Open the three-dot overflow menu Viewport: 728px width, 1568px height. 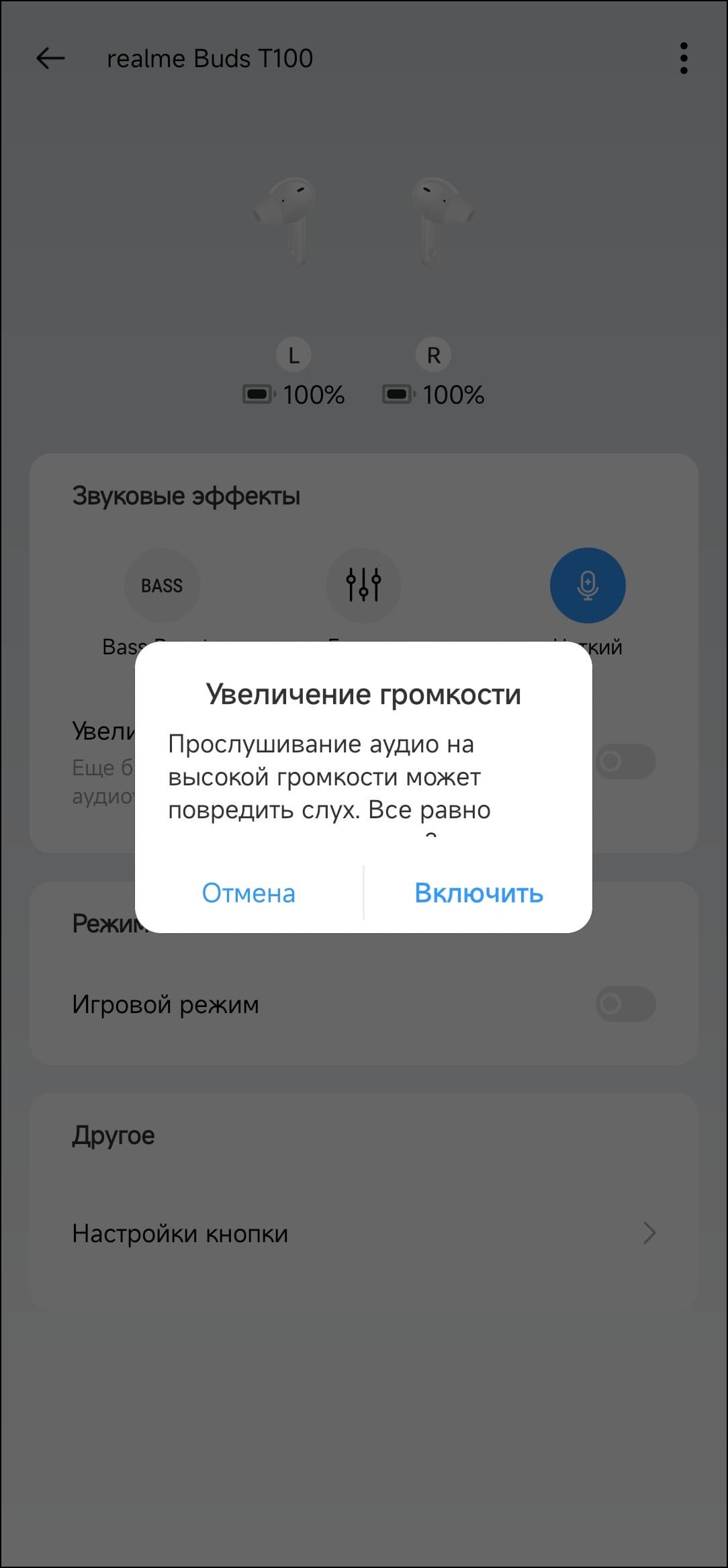(683, 58)
